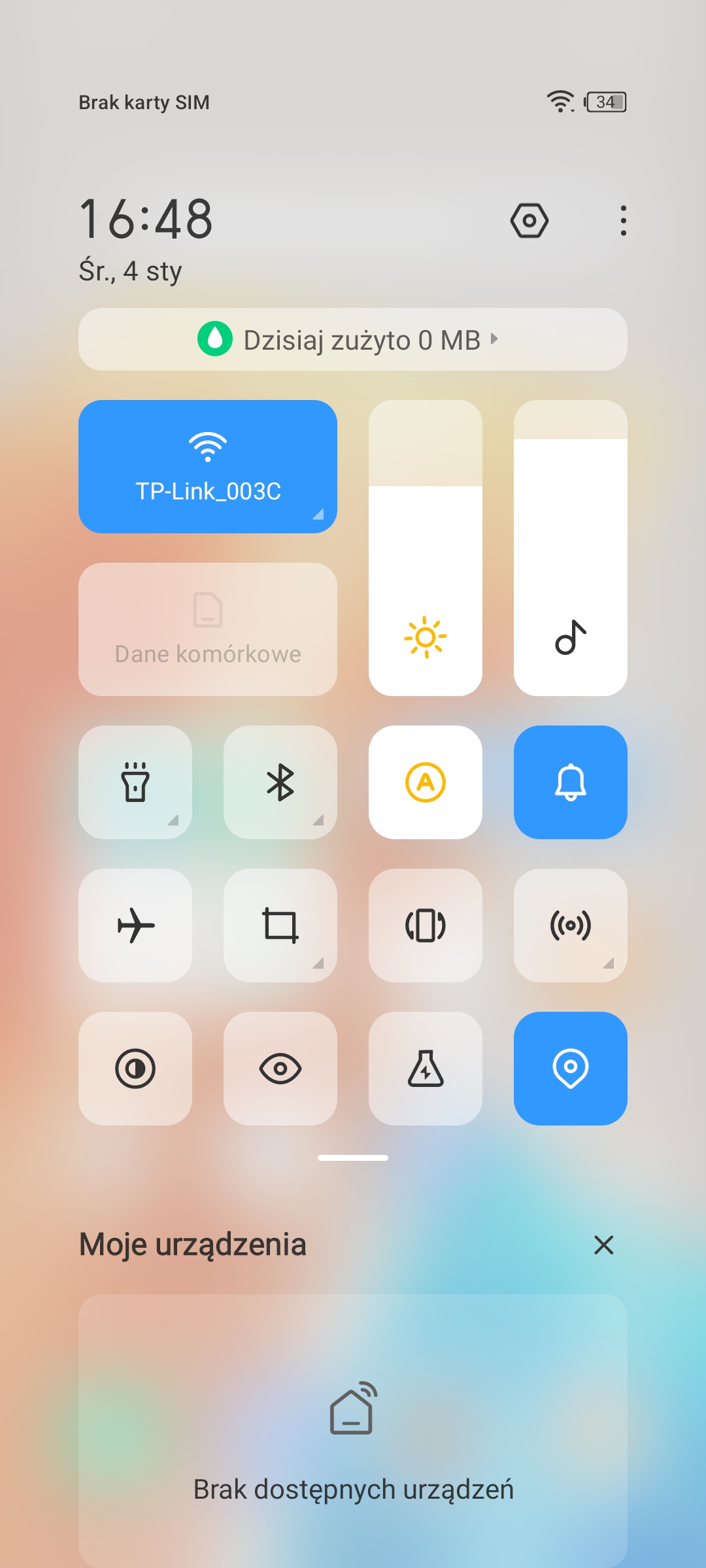
Task: Toggle the vibration mode tile
Action: click(426, 926)
